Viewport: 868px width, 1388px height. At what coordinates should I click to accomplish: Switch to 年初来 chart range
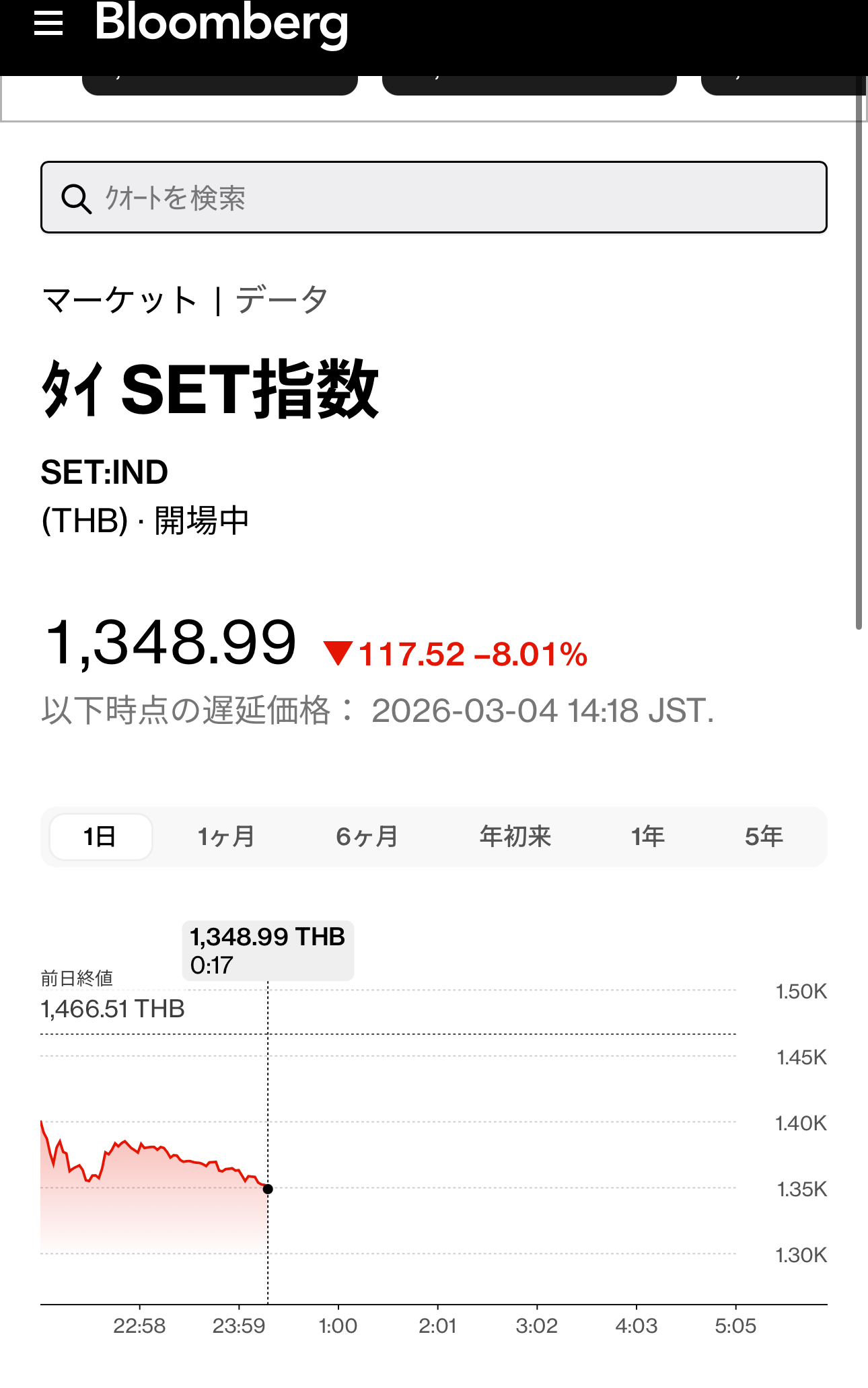coord(515,837)
